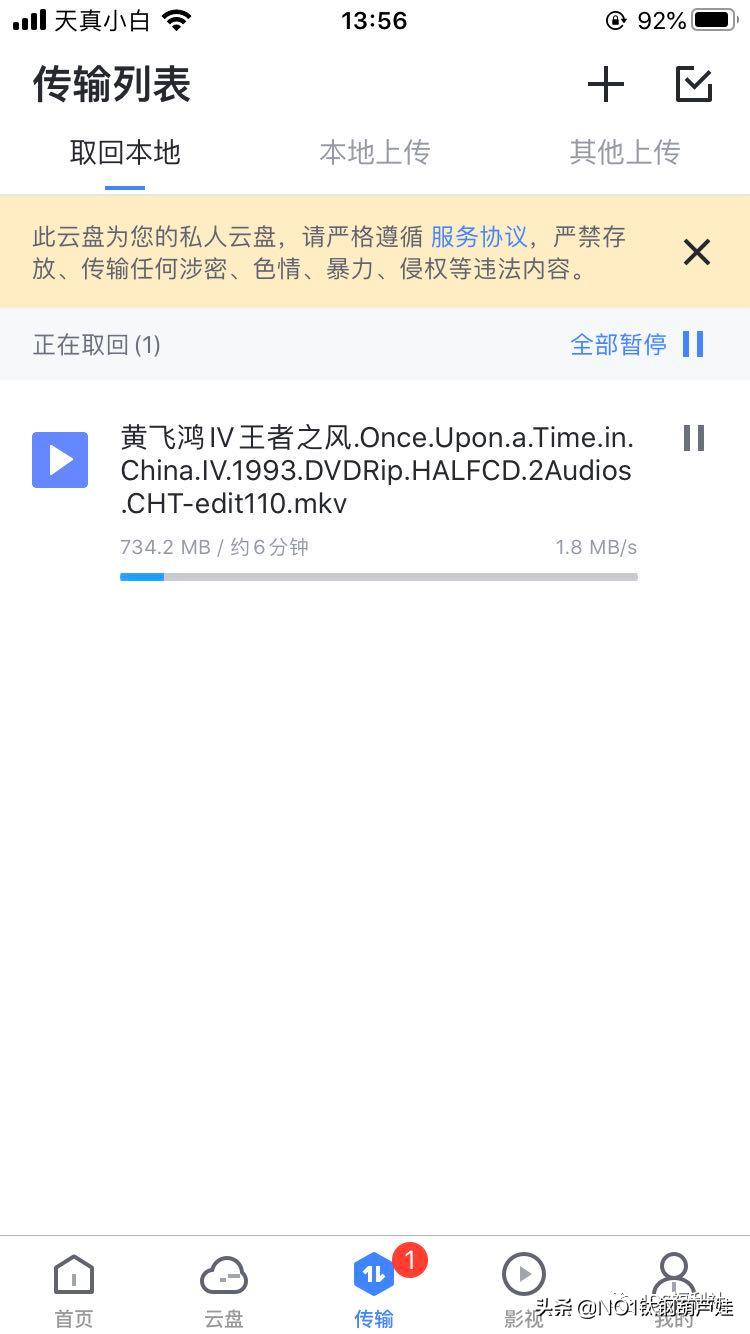Screen dimensions: 750x1334
Task: Tap the blue play thumbnail of the movie file
Action: (60, 460)
